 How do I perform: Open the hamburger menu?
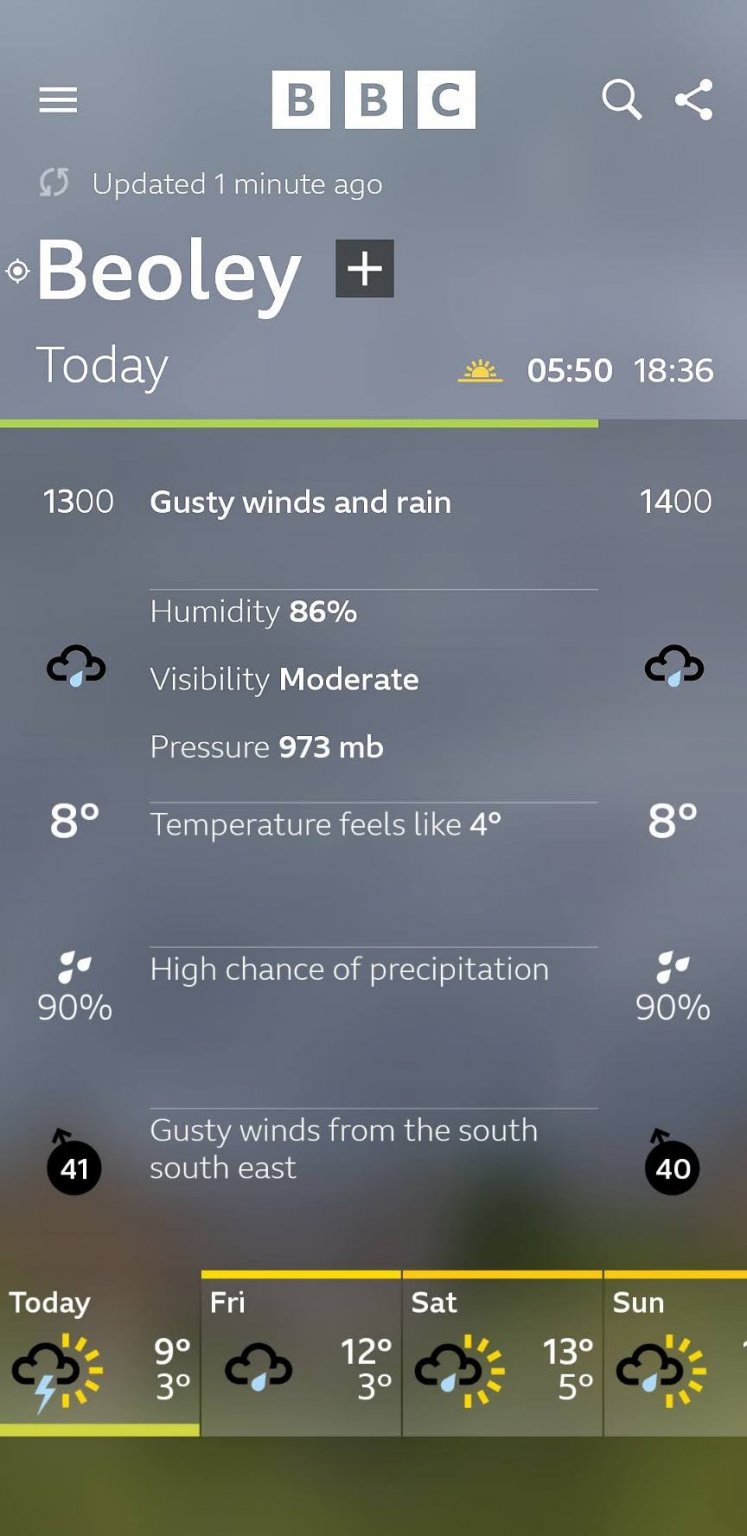coord(58,100)
